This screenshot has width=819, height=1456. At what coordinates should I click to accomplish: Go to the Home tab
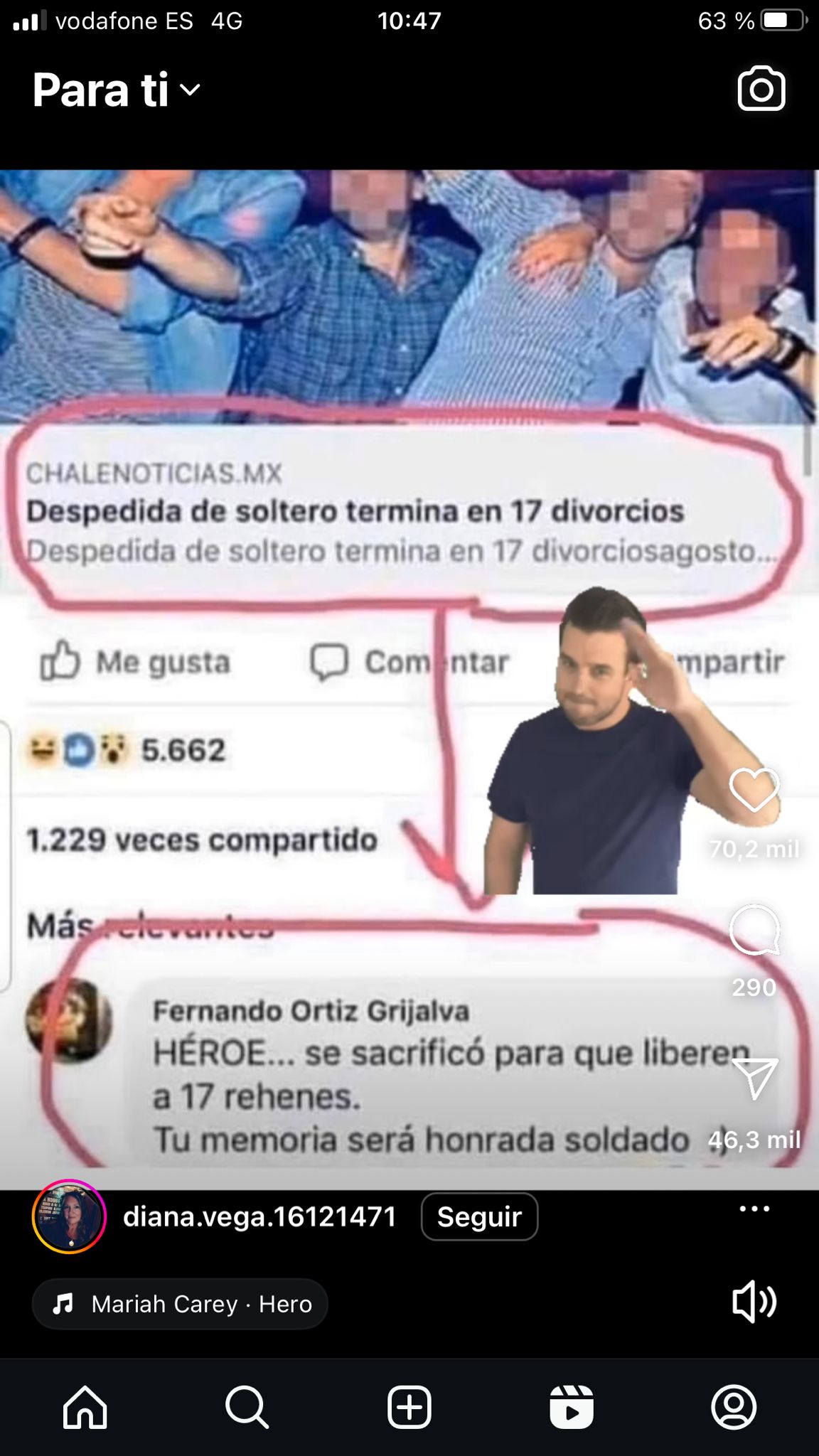(85, 1407)
